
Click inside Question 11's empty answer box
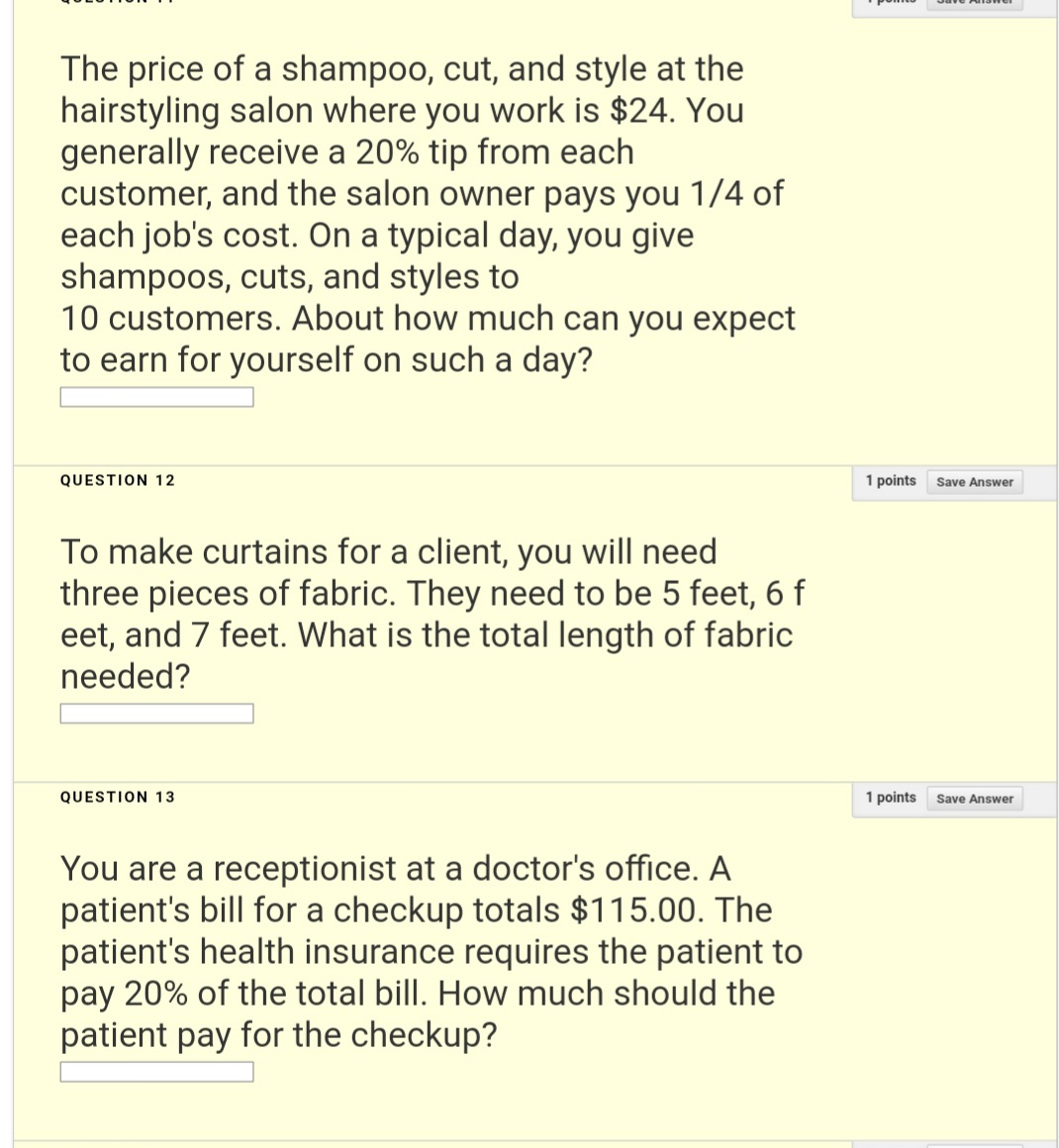click(156, 396)
